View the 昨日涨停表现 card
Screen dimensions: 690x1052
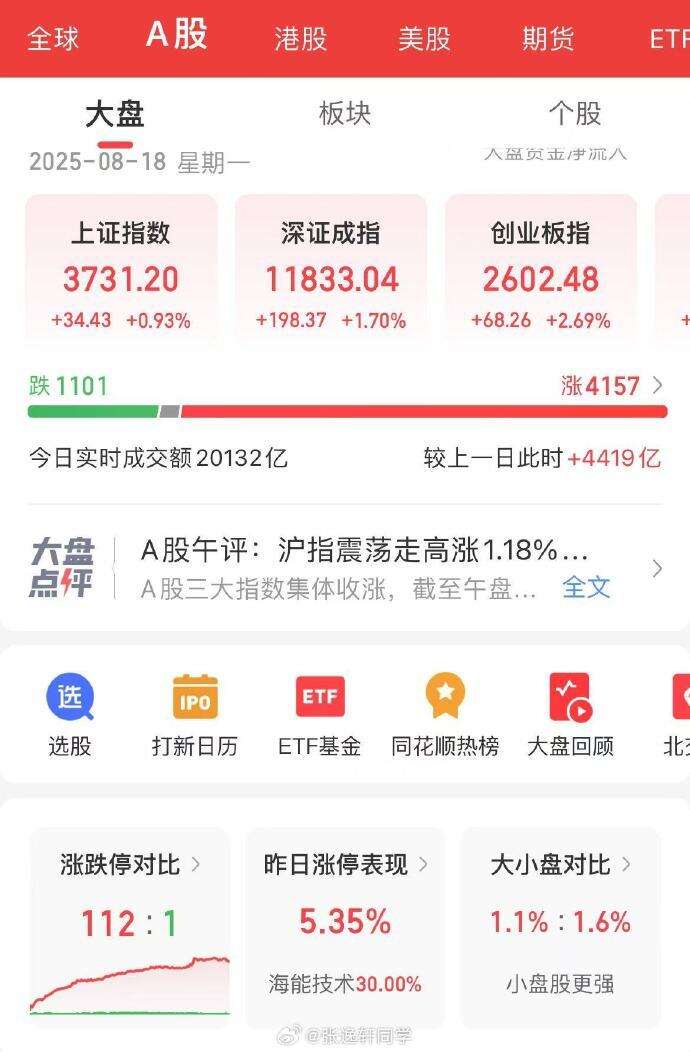pos(345,925)
